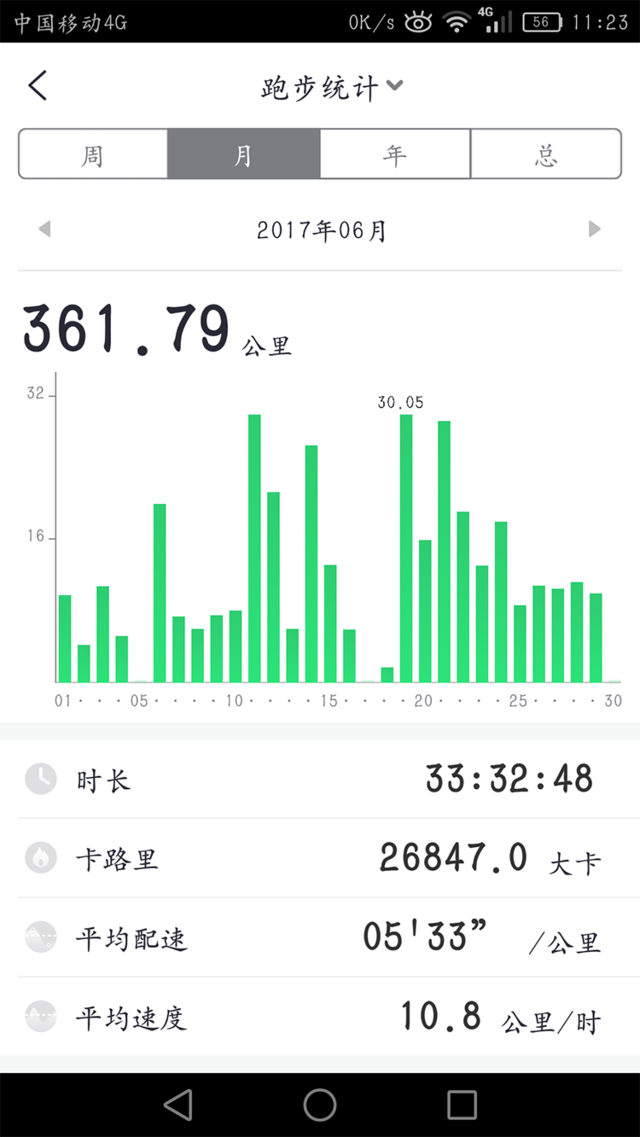Select the 月 tab

tap(244, 154)
